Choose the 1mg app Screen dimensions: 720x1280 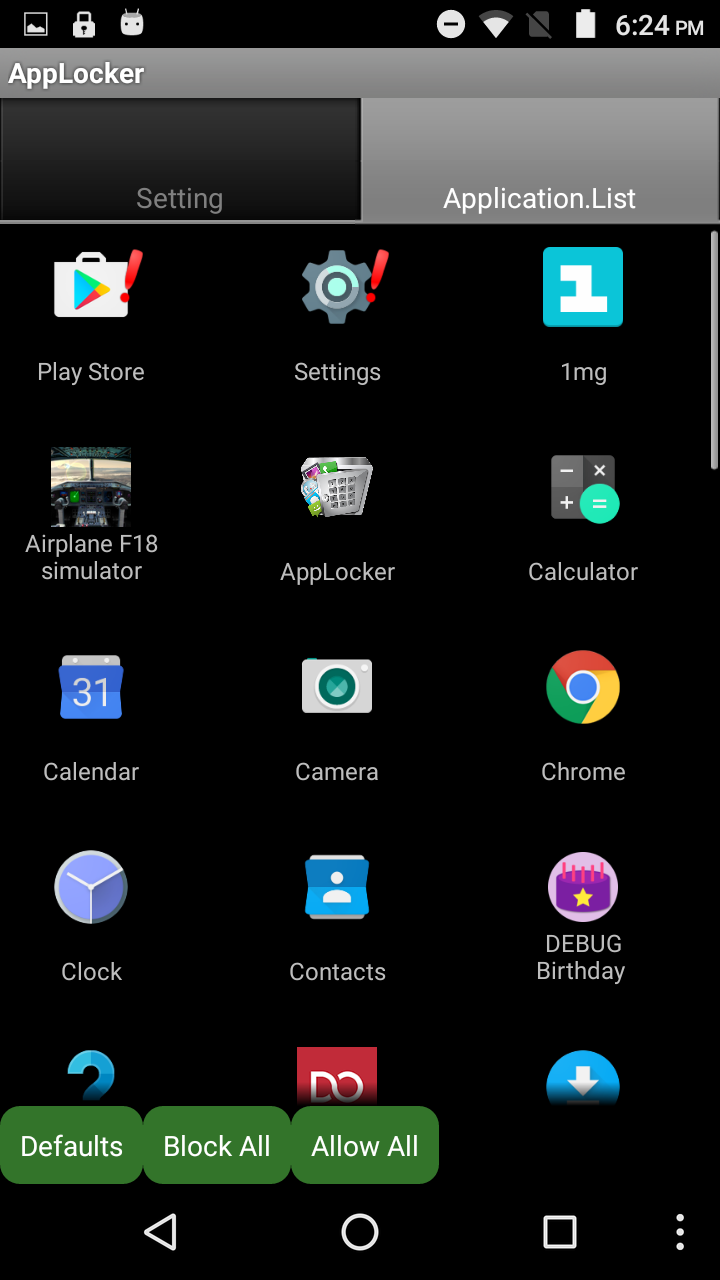point(583,287)
